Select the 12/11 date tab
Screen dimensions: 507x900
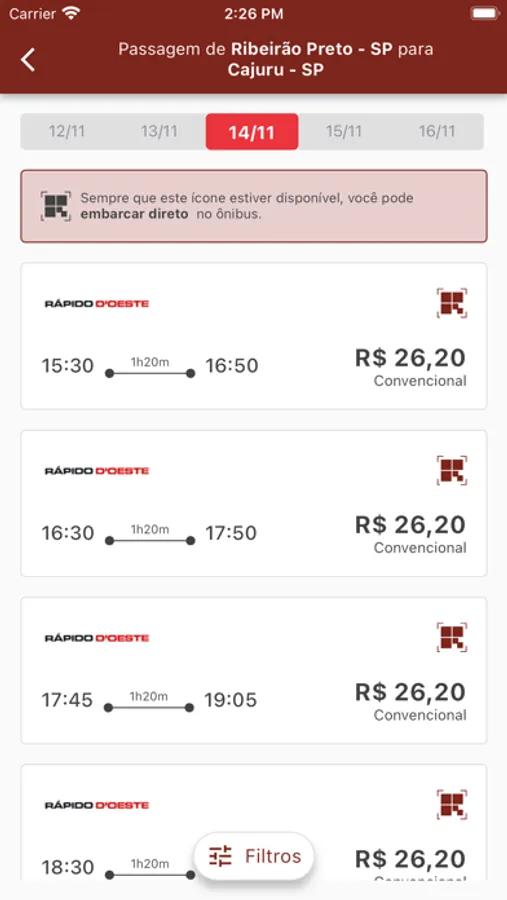[67, 131]
